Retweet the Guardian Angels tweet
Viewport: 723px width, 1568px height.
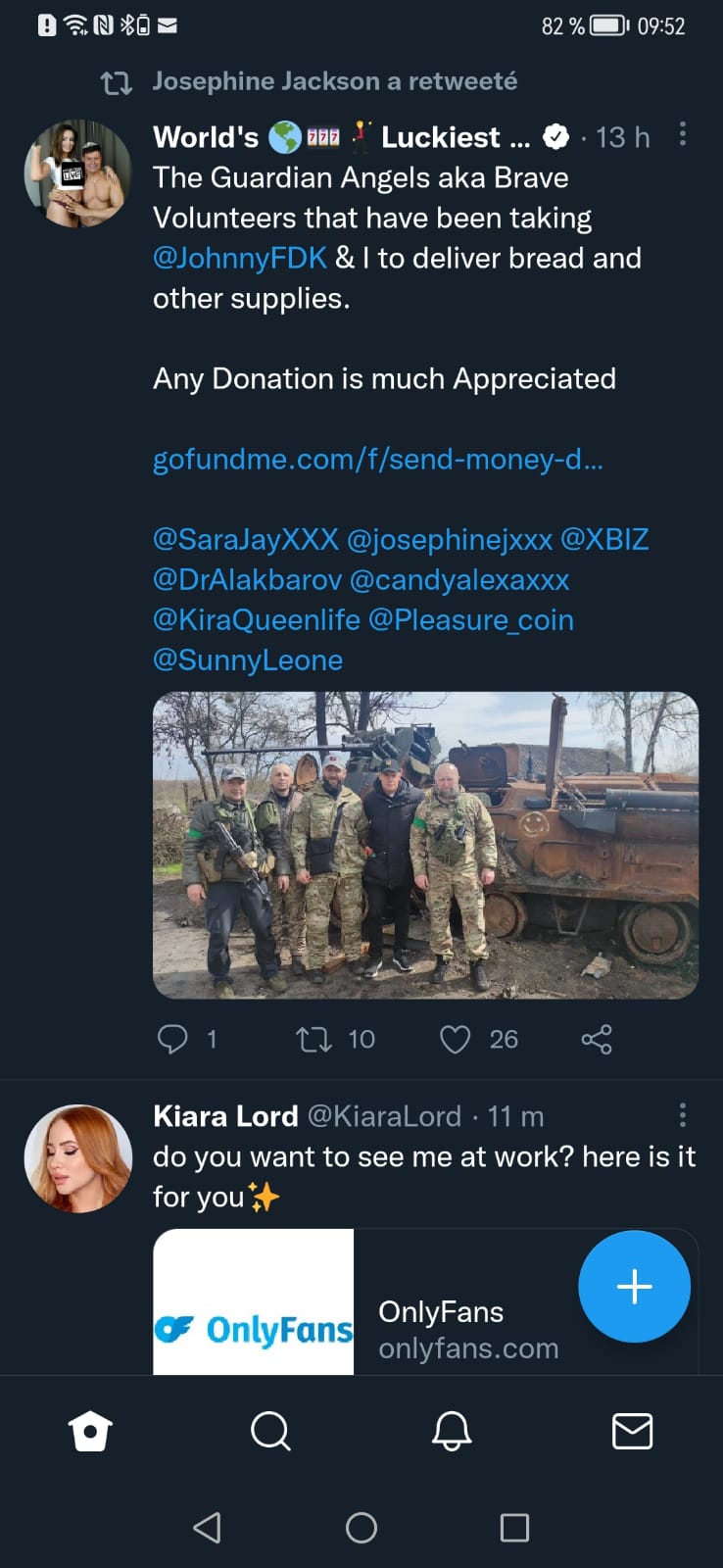pyautogui.click(x=314, y=1039)
